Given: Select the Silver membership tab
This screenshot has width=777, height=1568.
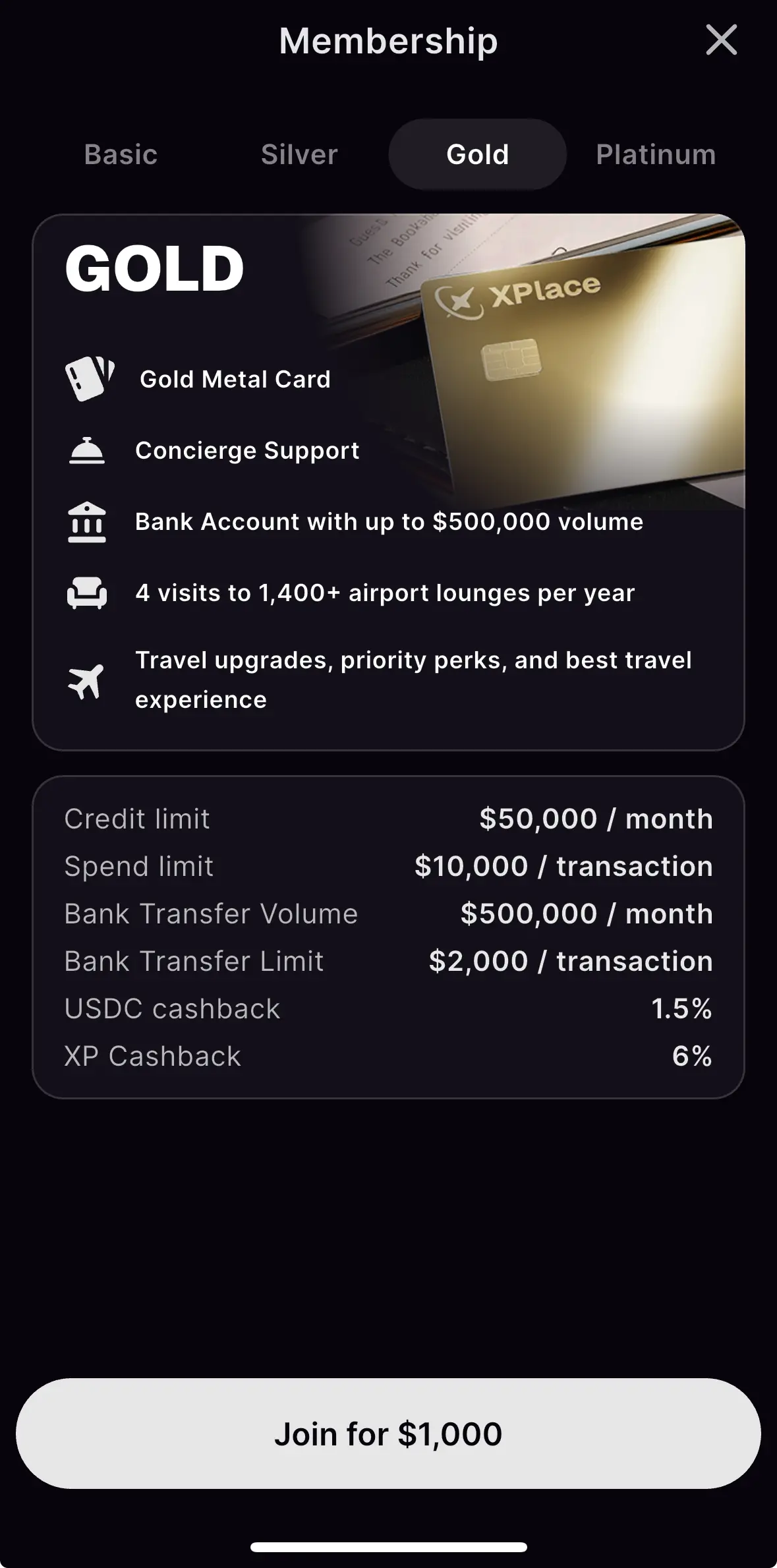Looking at the screenshot, I should [299, 155].
